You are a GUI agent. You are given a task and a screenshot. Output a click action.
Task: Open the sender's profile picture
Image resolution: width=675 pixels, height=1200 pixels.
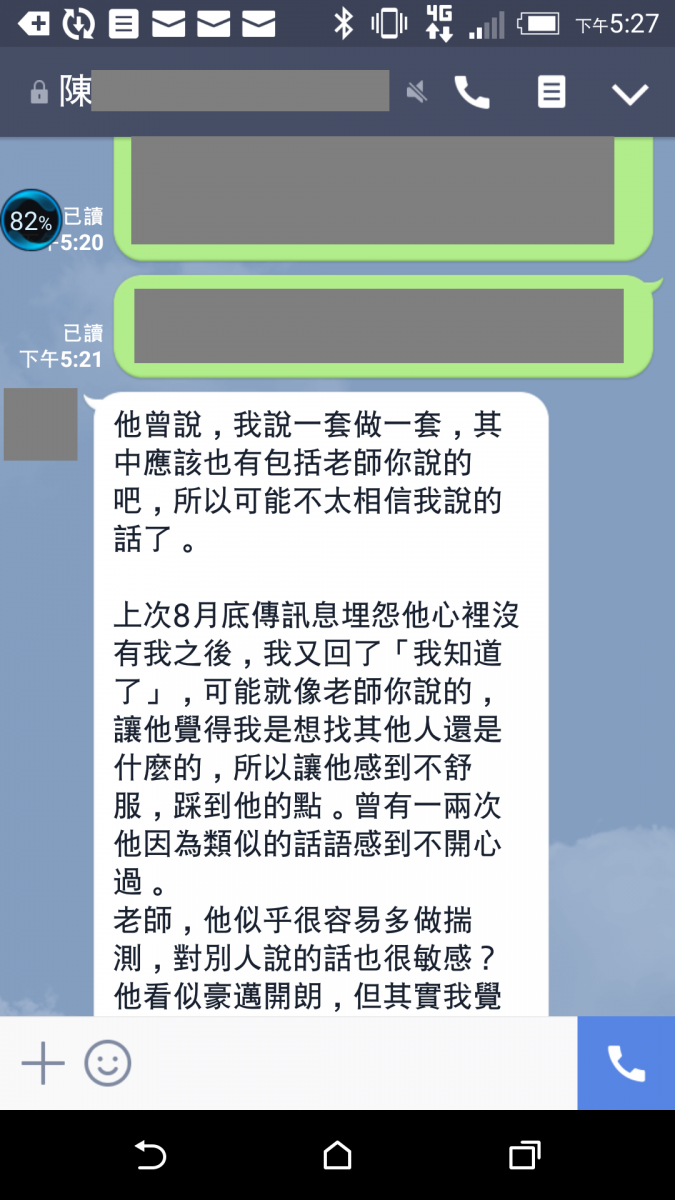point(40,424)
